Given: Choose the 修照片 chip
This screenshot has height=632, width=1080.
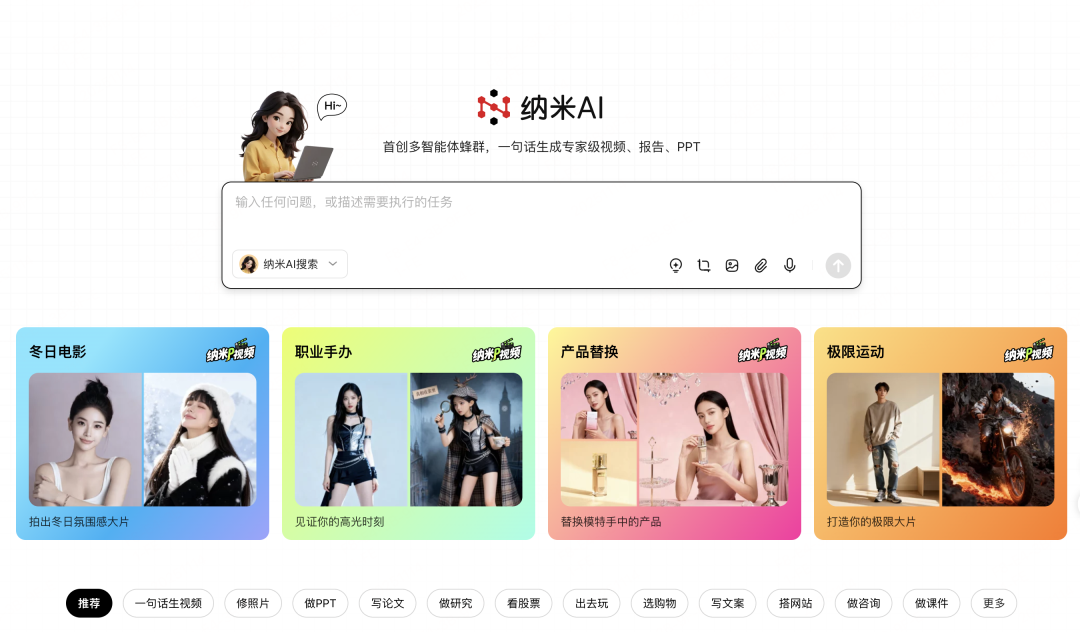Looking at the screenshot, I should 253,603.
